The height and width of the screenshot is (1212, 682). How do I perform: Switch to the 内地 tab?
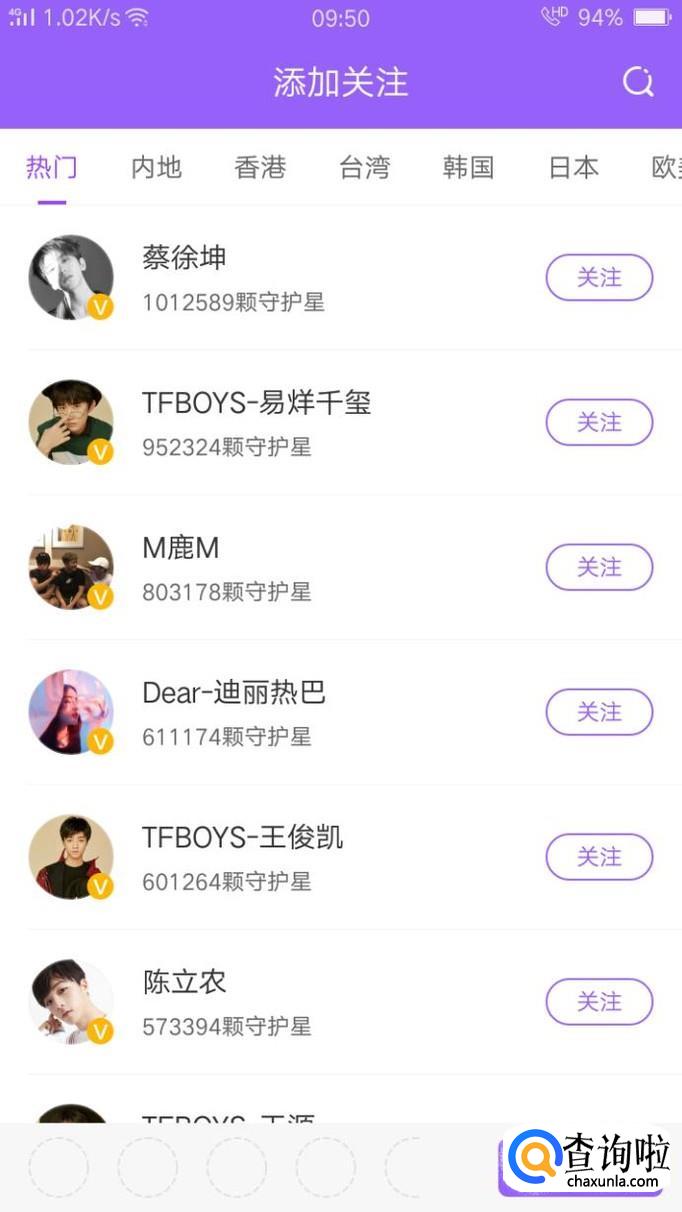pyautogui.click(x=156, y=167)
